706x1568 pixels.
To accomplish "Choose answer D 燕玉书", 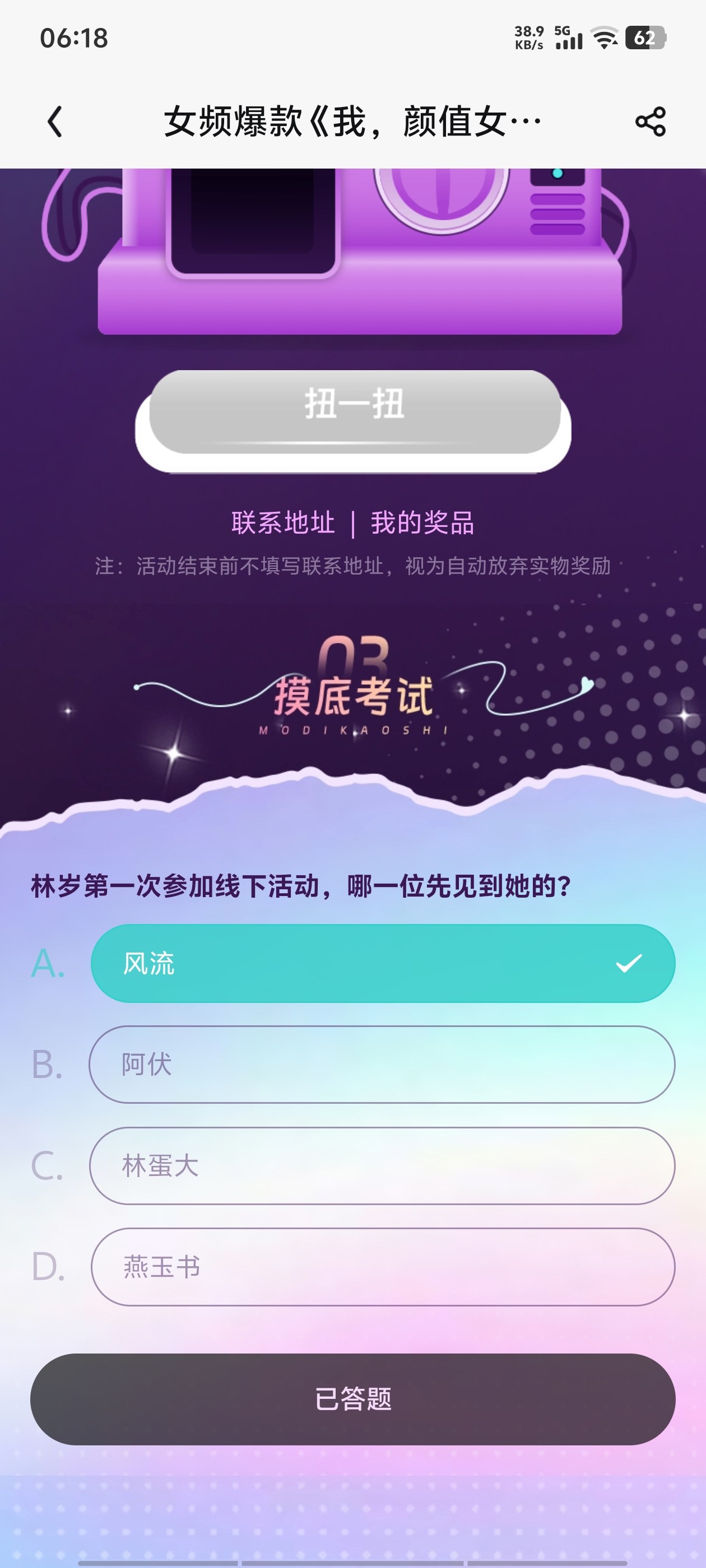I will (x=383, y=1267).
